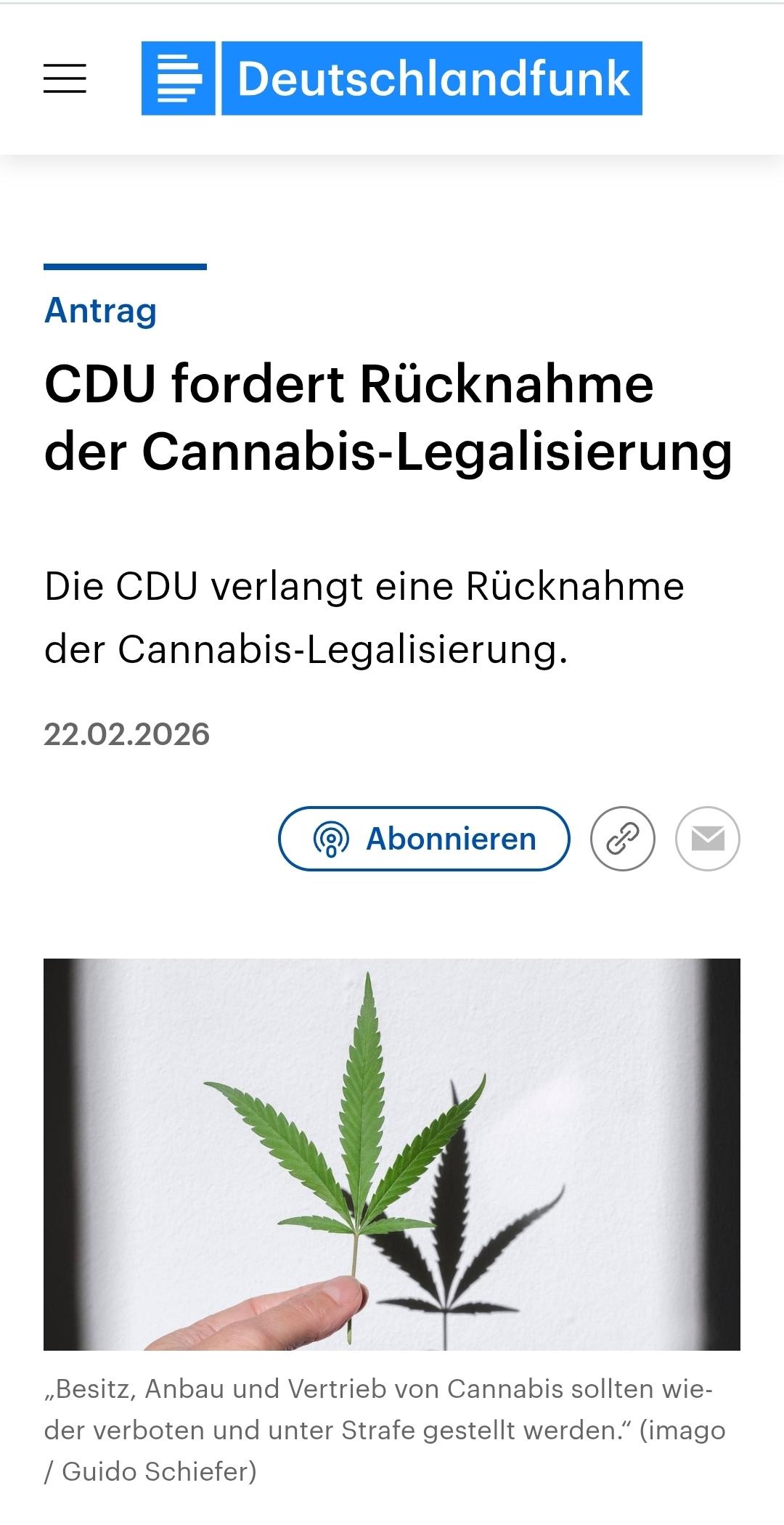Viewport: 784px width, 1525px height.
Task: Go to Deutschlandfunk home via the header logo
Action: pyautogui.click(x=392, y=78)
